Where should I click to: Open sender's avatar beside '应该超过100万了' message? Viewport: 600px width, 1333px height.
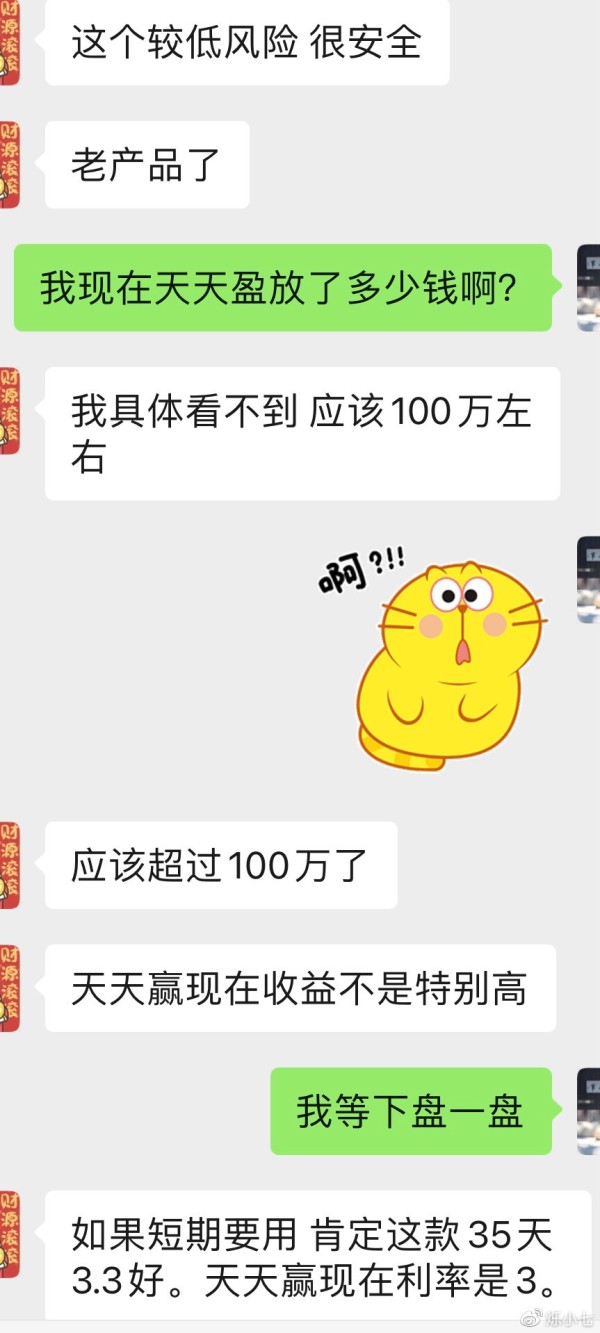click(9, 865)
